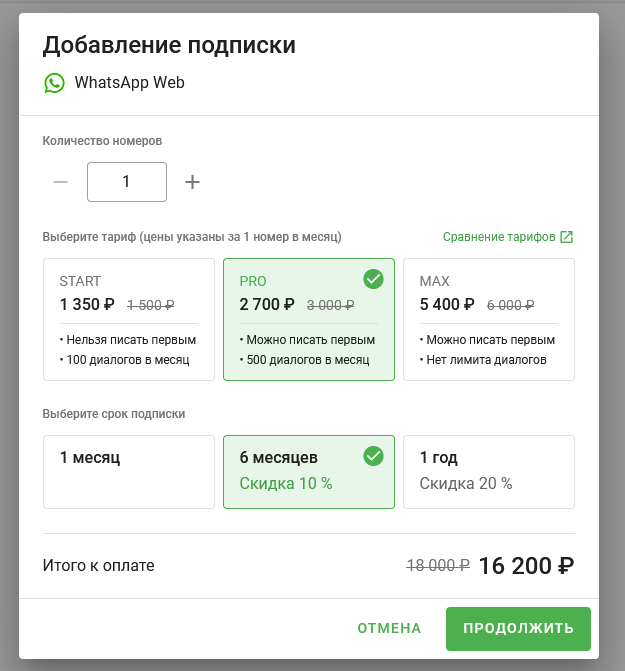
Task: Tap ПРОДОЛЖИТЬ to continue
Action: coord(518,629)
